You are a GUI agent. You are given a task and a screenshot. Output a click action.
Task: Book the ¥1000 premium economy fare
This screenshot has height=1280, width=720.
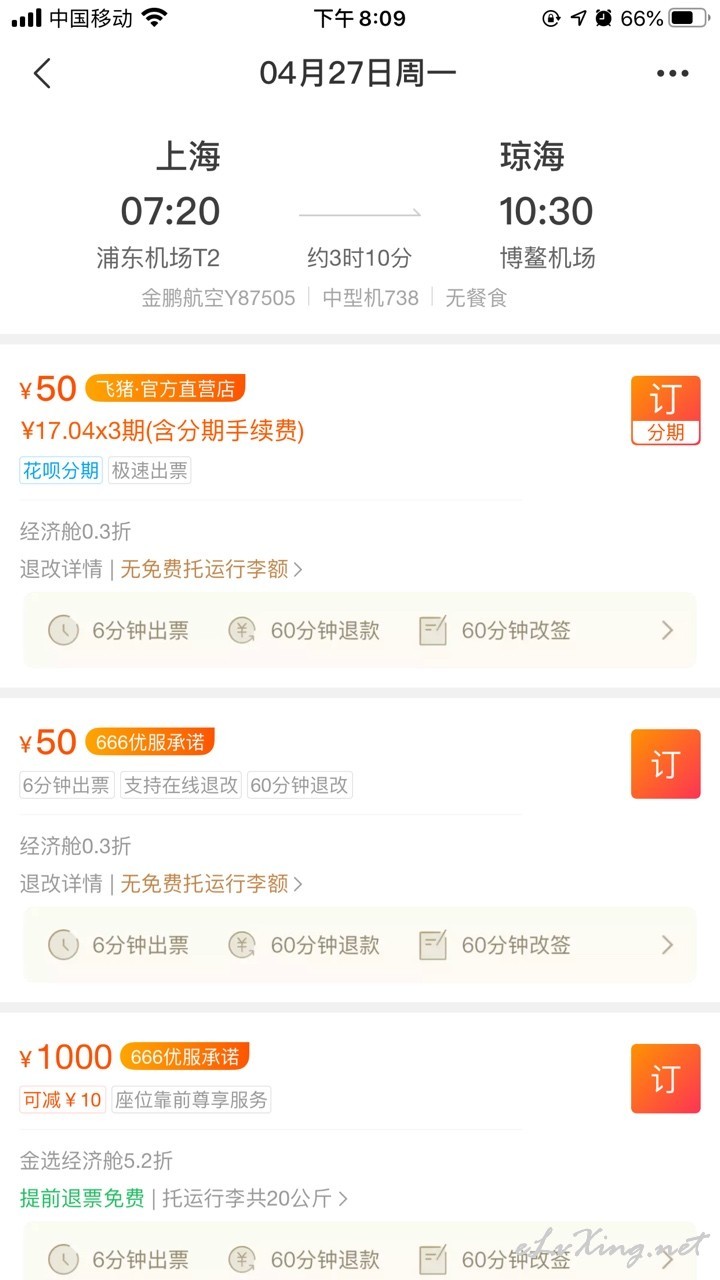pos(665,1079)
